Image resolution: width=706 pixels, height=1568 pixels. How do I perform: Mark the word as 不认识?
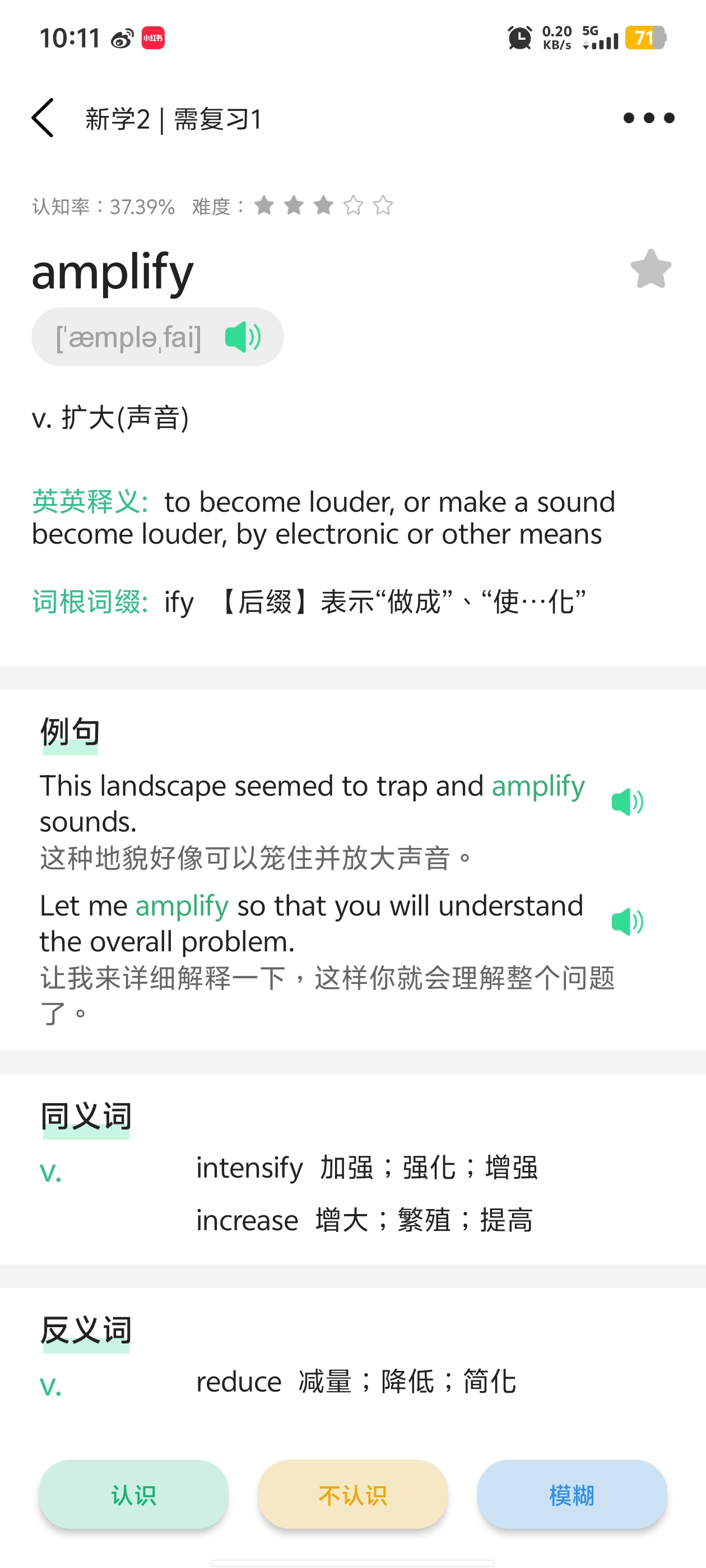coord(352,1494)
